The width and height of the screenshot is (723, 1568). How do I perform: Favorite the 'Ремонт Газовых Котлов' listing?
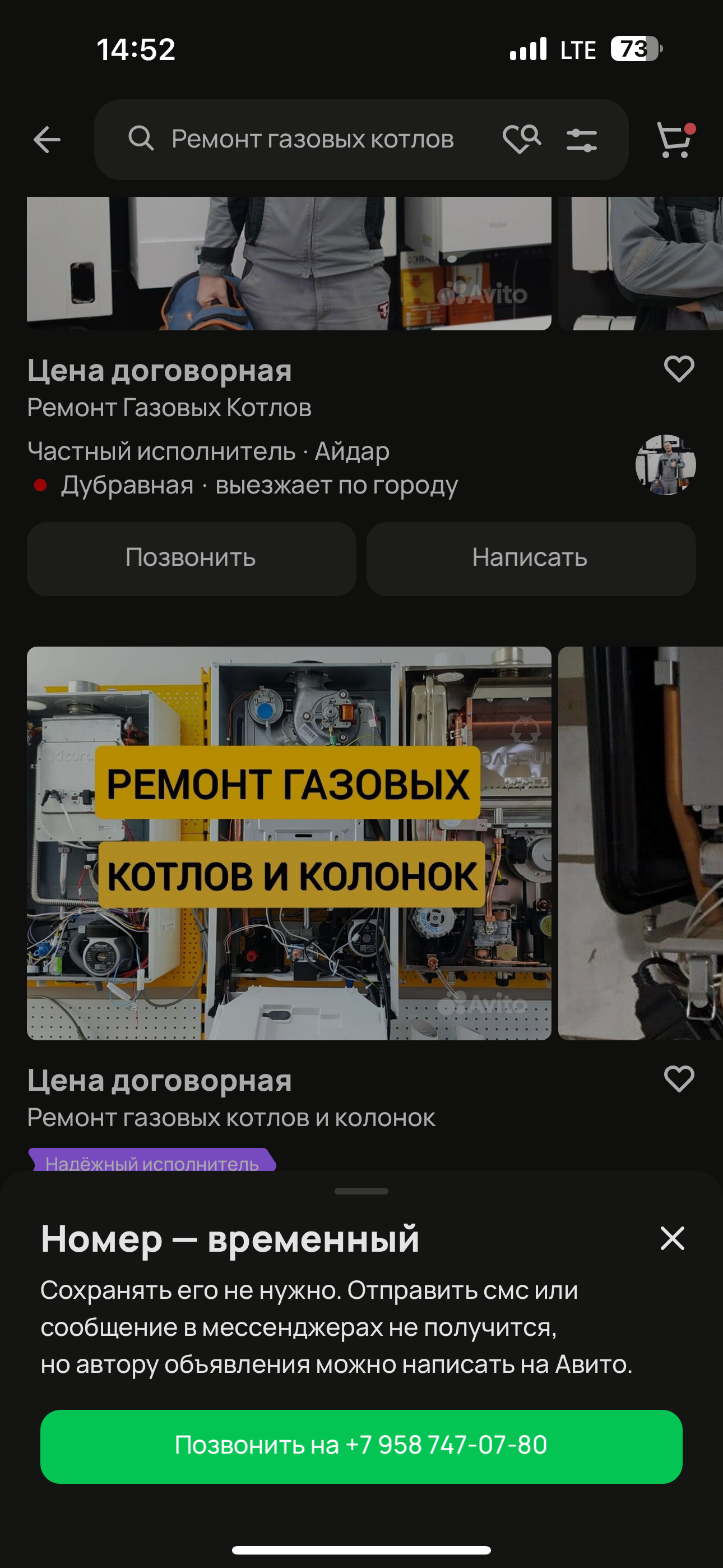tap(679, 369)
